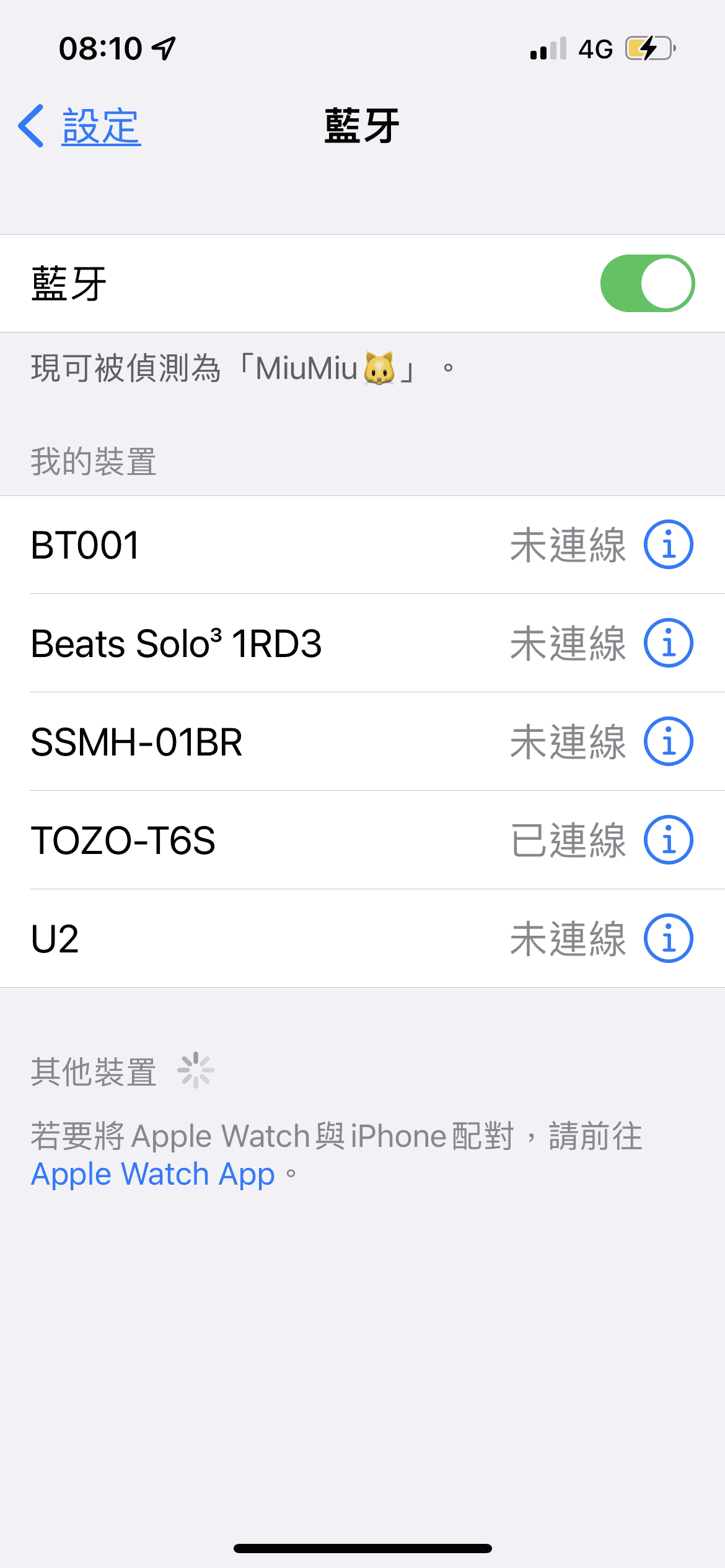Open the info icon for U2
Viewport: 725px width, 1568px height.
pos(668,939)
